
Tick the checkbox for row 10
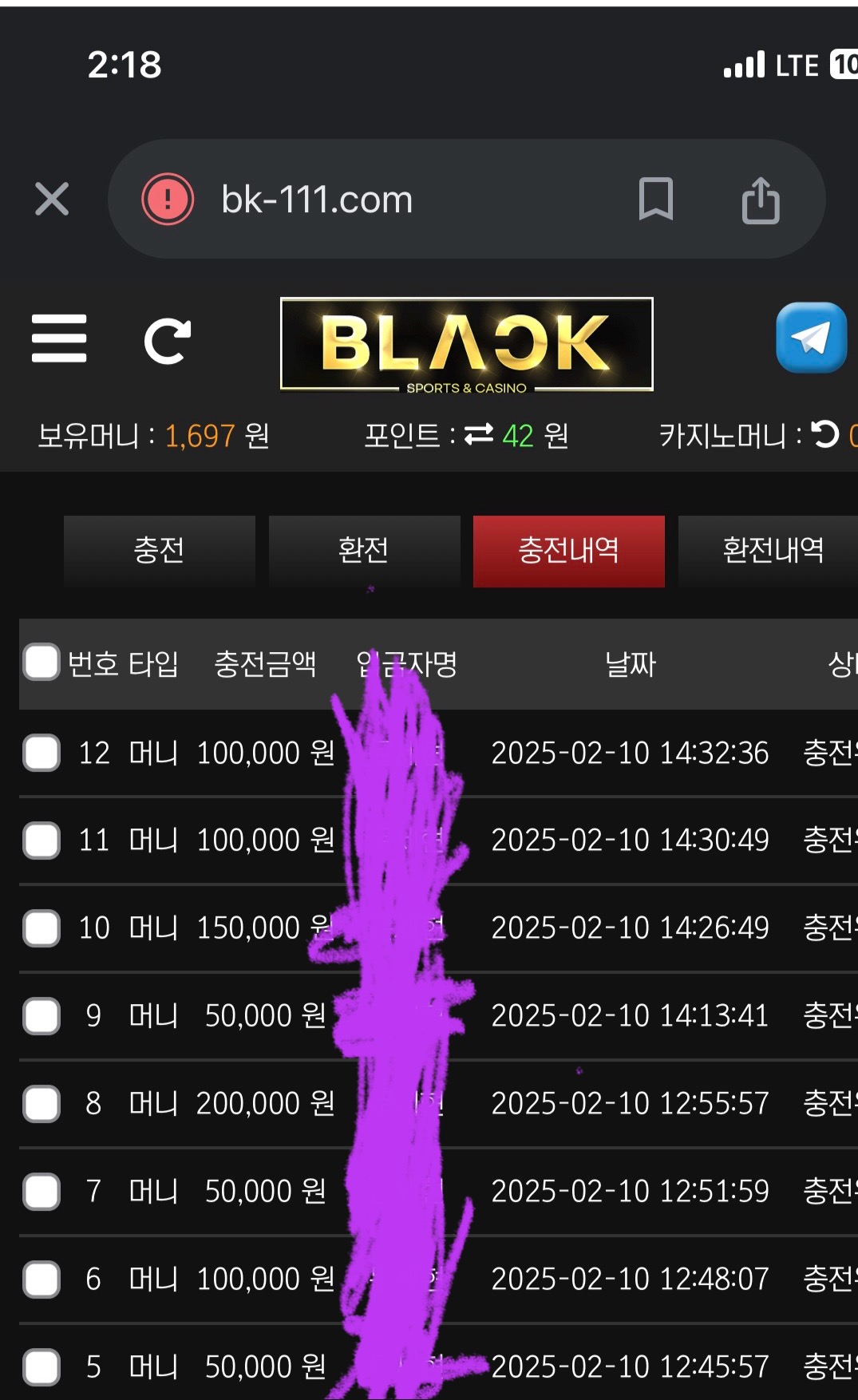point(42,928)
